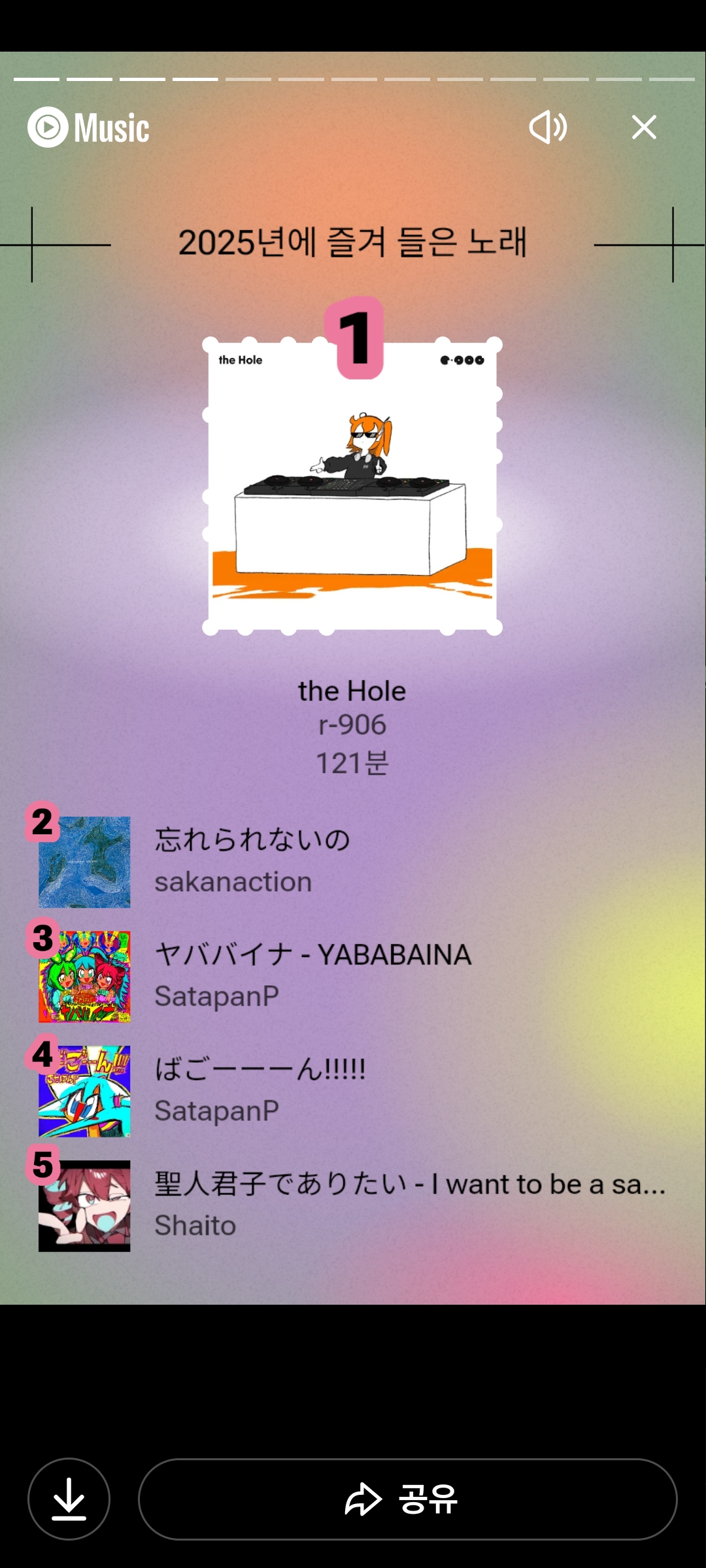
Task: Download this recap card
Action: (x=69, y=1499)
